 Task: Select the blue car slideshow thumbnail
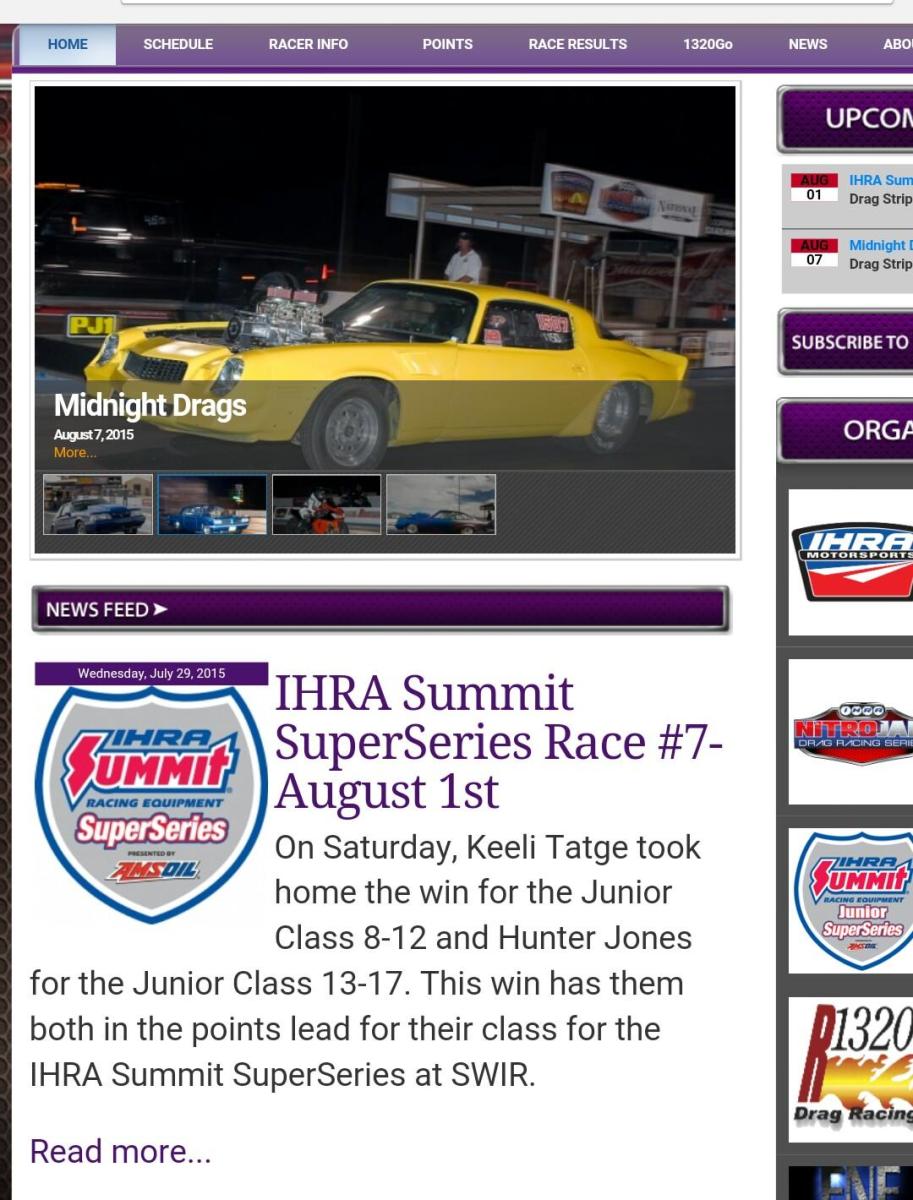tap(212, 504)
